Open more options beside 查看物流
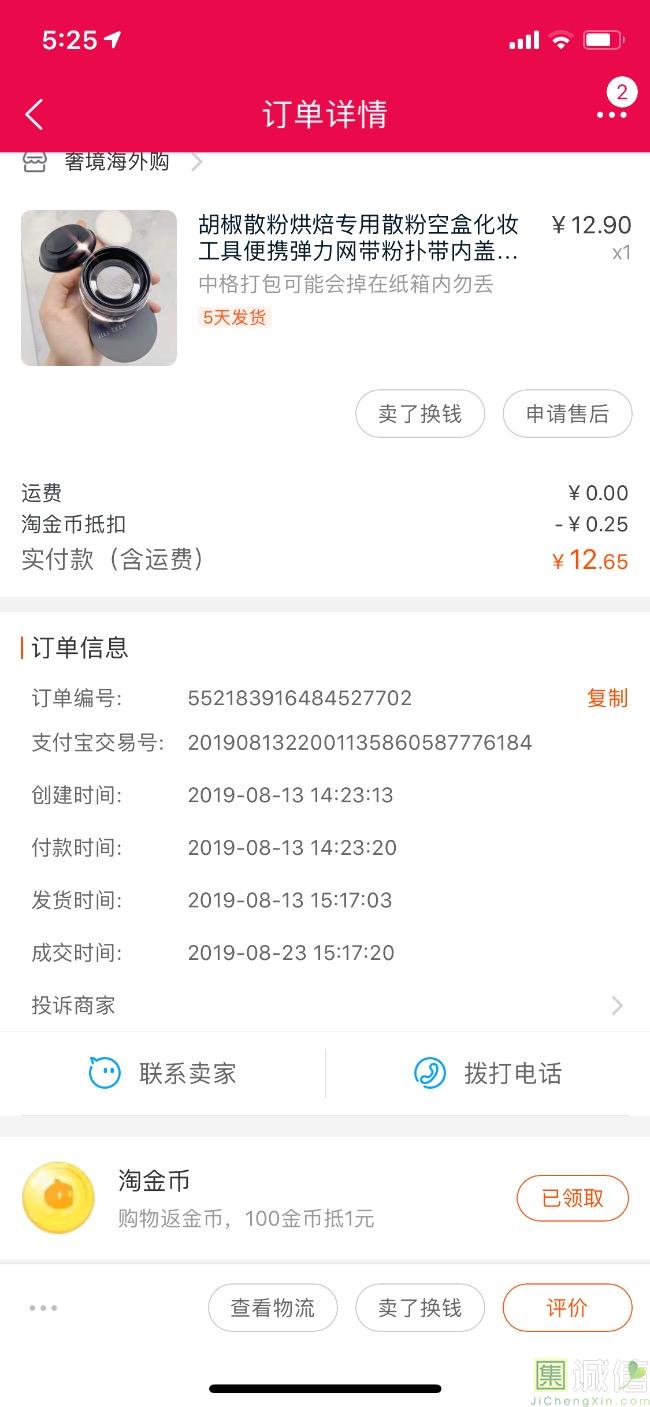The width and height of the screenshot is (650, 1407). 43,1308
